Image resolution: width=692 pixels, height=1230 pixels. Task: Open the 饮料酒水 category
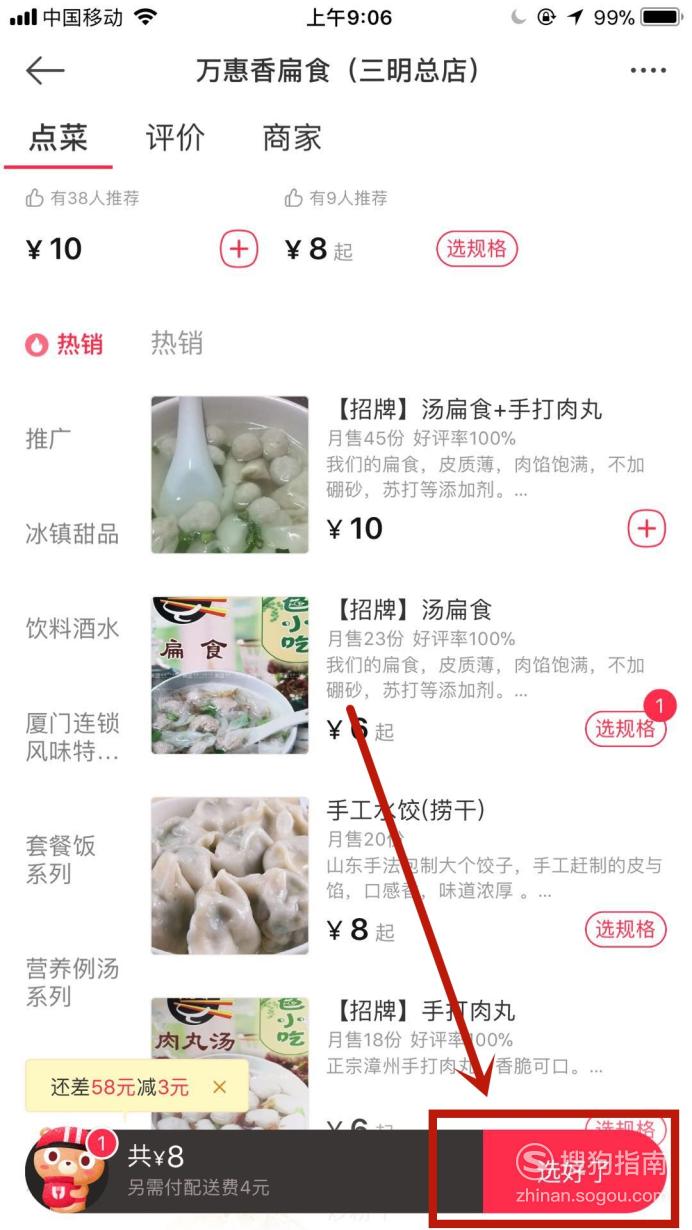click(72, 628)
